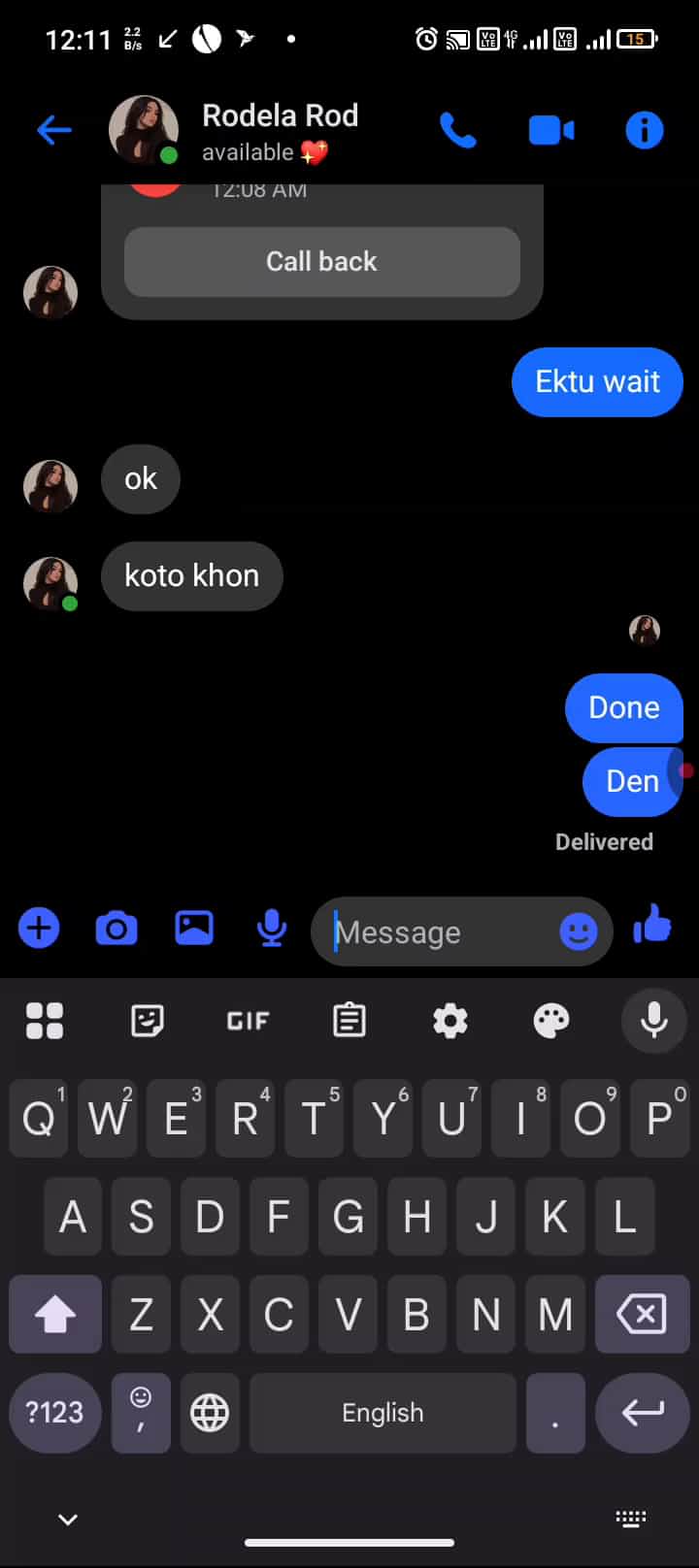
Task: Tap the keyboard backspace key
Action: [642, 1315]
